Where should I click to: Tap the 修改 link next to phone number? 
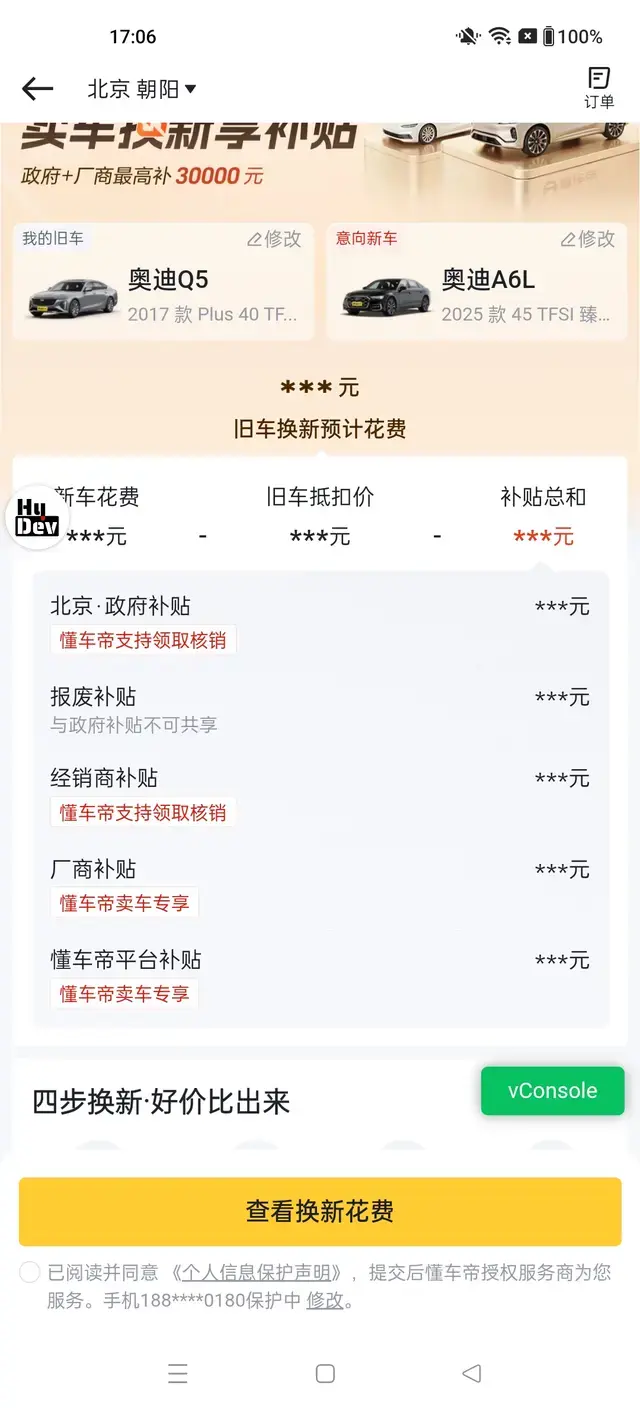click(325, 1301)
